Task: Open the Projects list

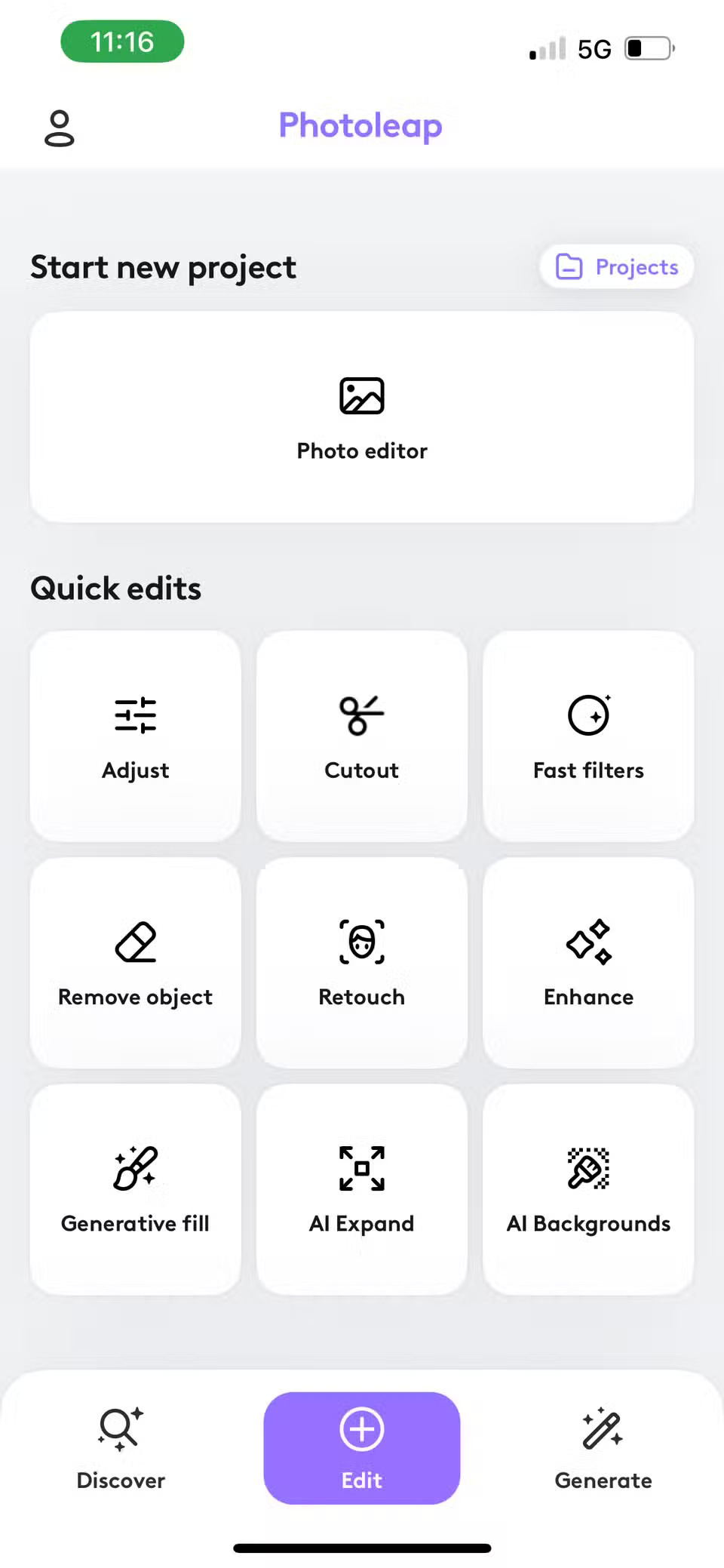Action: pos(616,267)
